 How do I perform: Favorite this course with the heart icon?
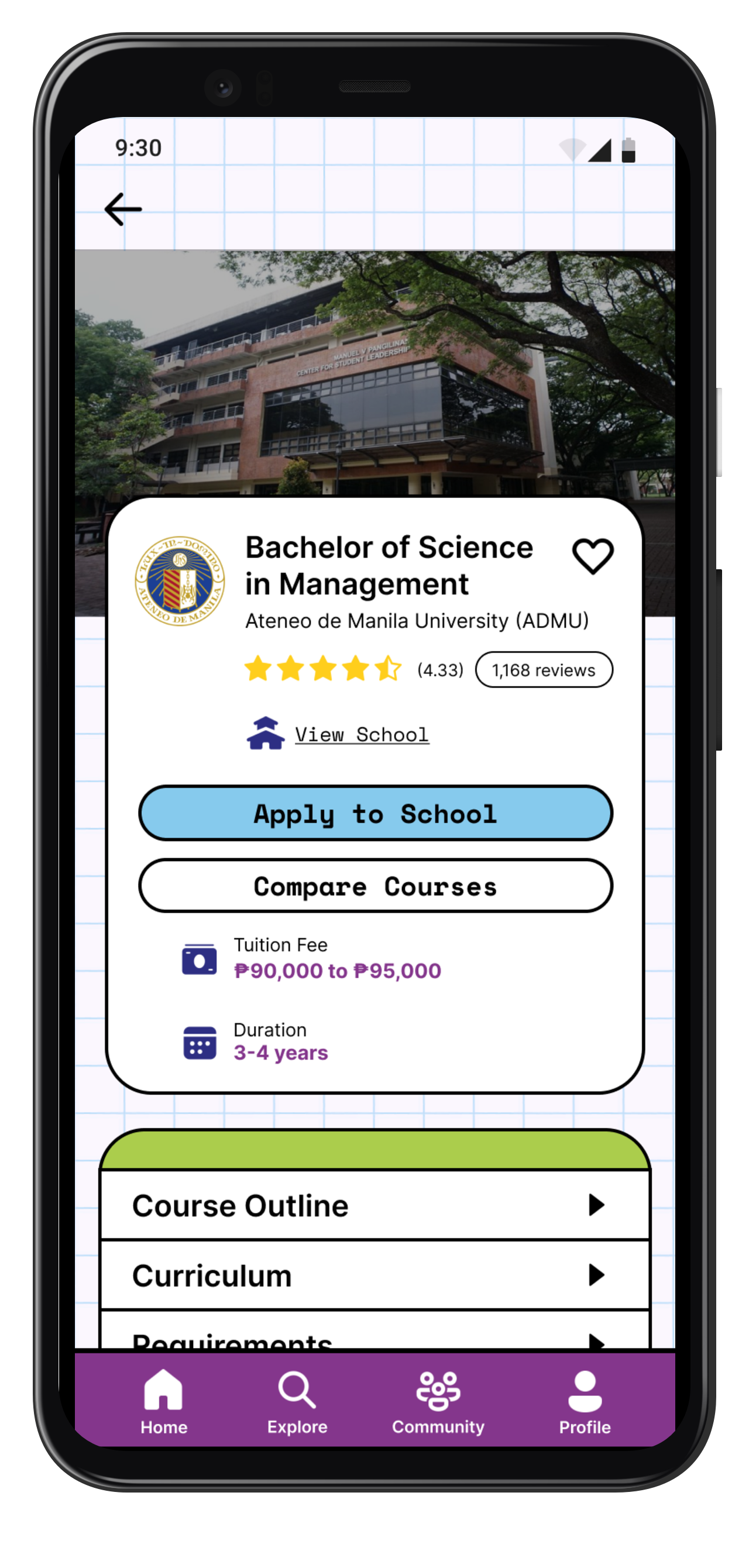(x=593, y=556)
